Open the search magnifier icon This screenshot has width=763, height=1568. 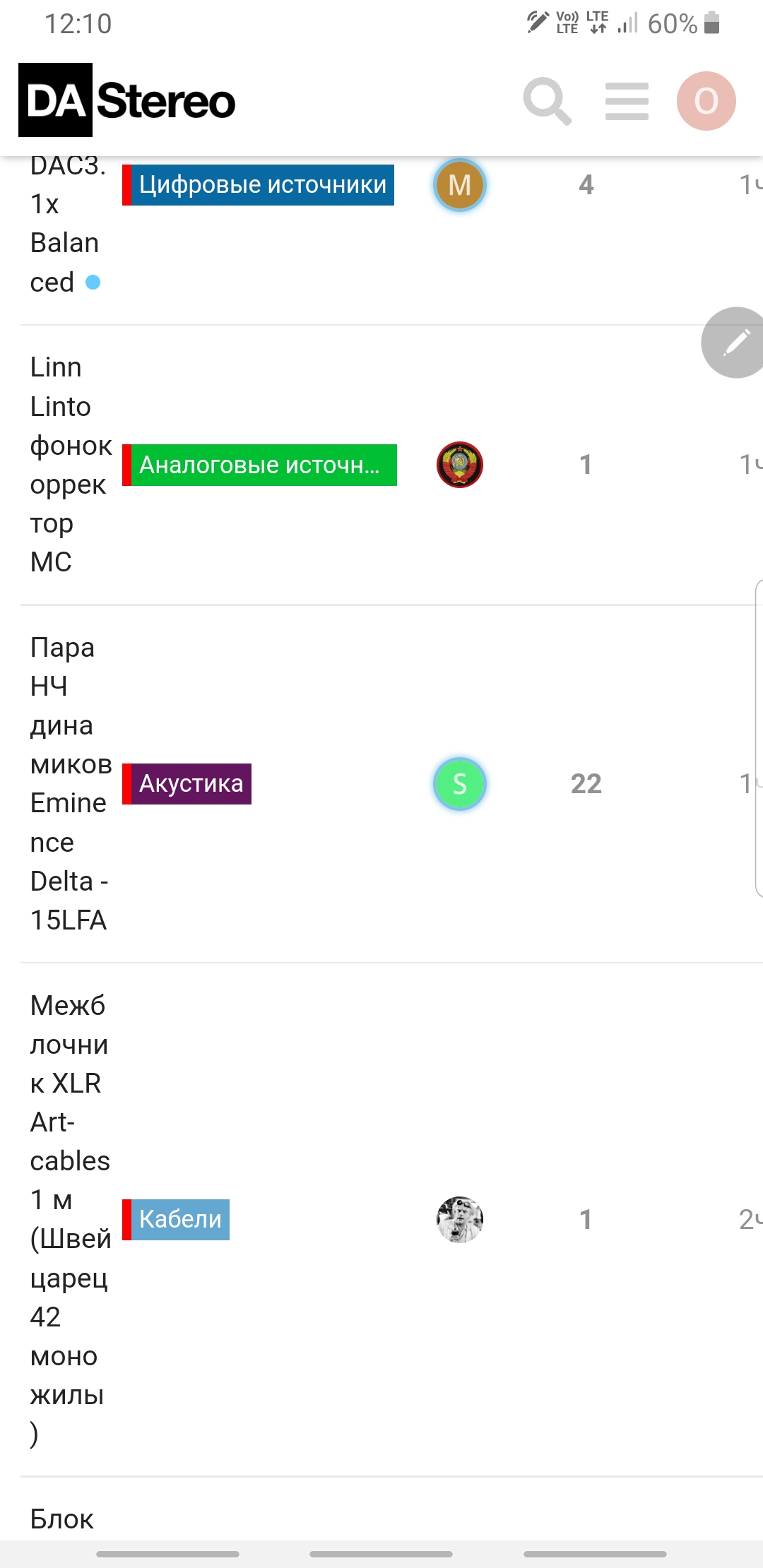pyautogui.click(x=548, y=101)
